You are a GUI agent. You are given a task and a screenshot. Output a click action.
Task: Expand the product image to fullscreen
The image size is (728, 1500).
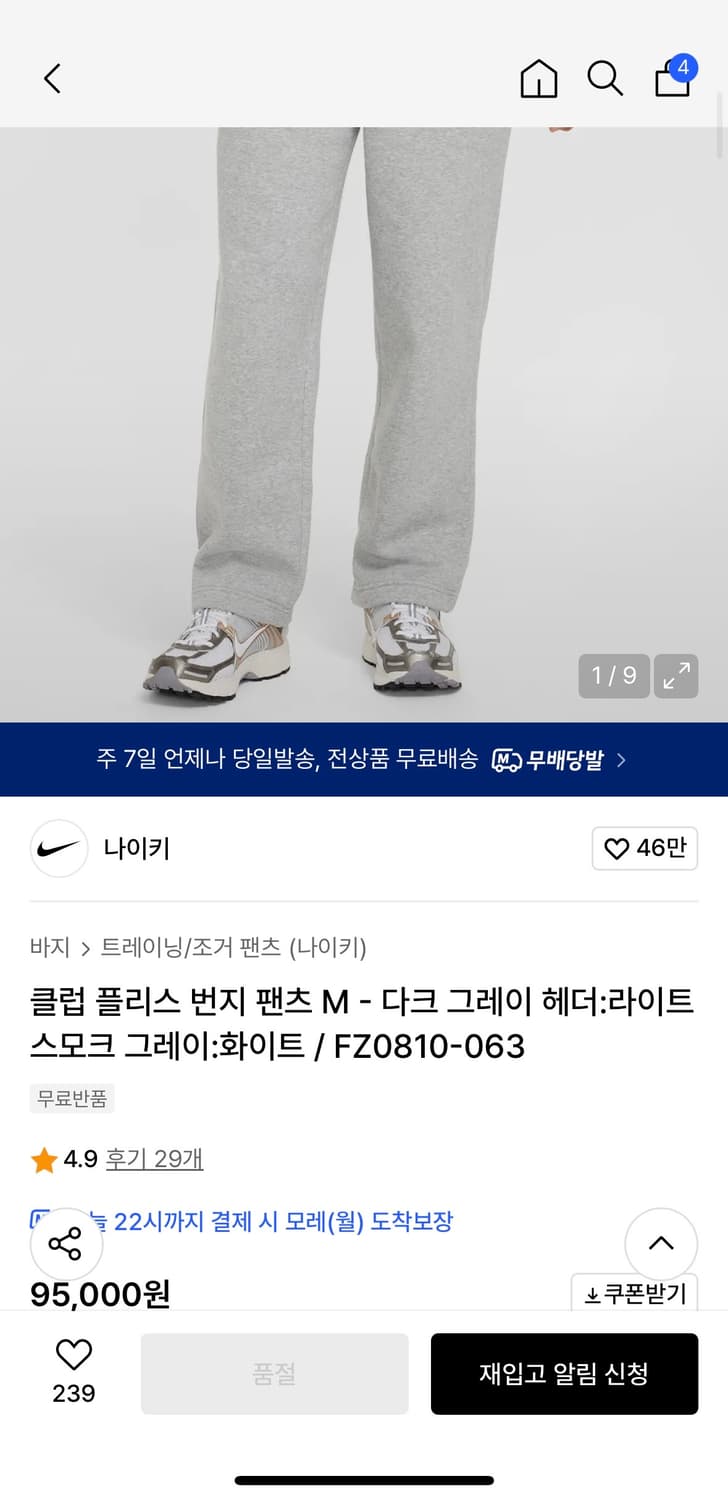tap(675, 676)
